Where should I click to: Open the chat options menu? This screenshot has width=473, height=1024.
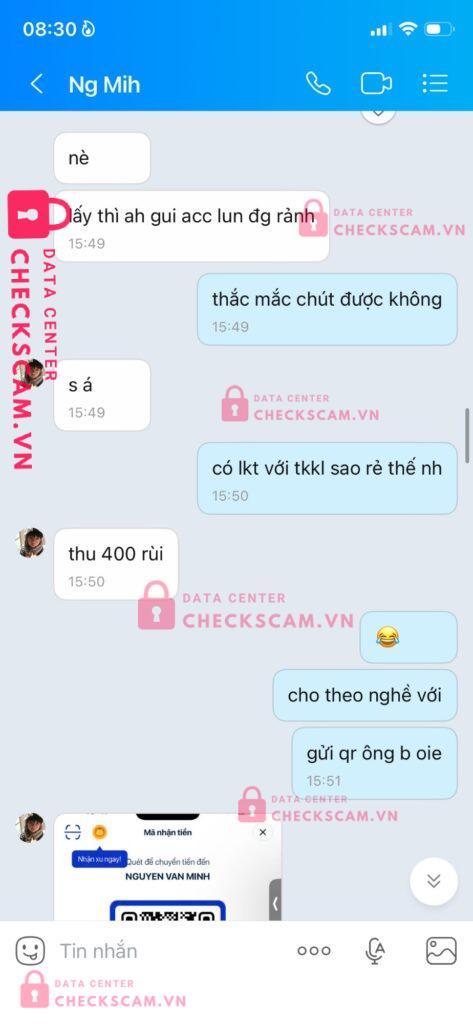[x=434, y=84]
